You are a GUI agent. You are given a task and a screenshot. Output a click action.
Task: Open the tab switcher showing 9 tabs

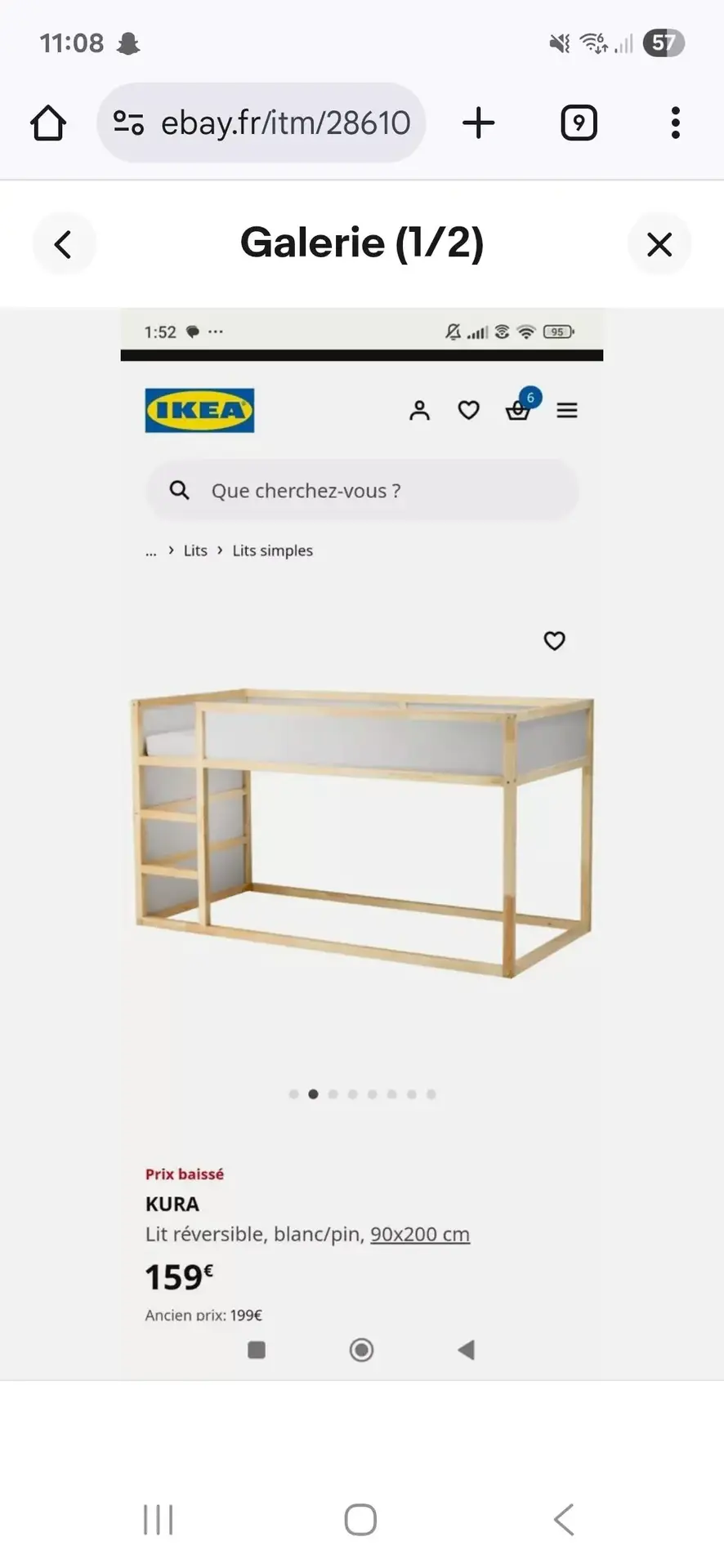click(x=579, y=123)
